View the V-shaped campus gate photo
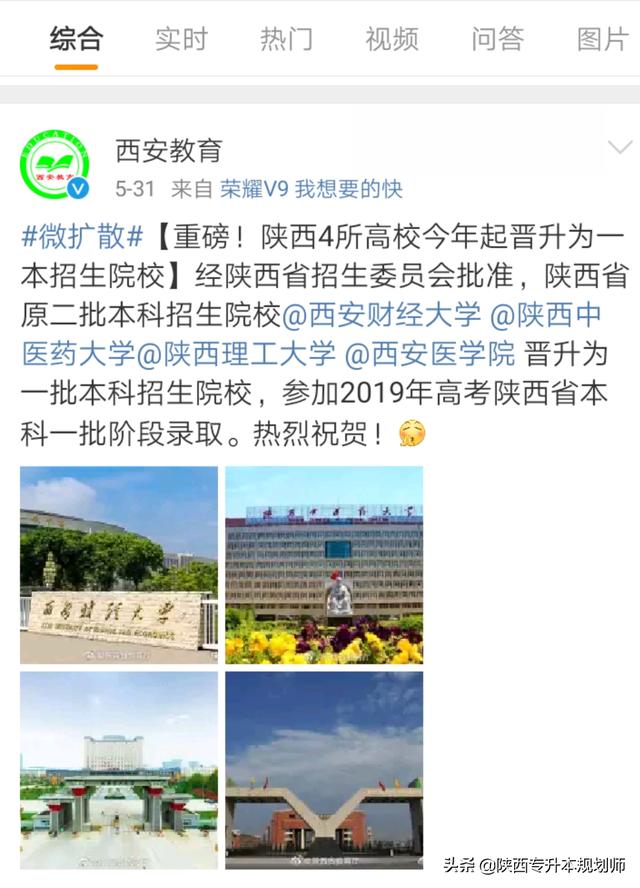Image resolution: width=640 pixels, height=888 pixels. (x=324, y=770)
